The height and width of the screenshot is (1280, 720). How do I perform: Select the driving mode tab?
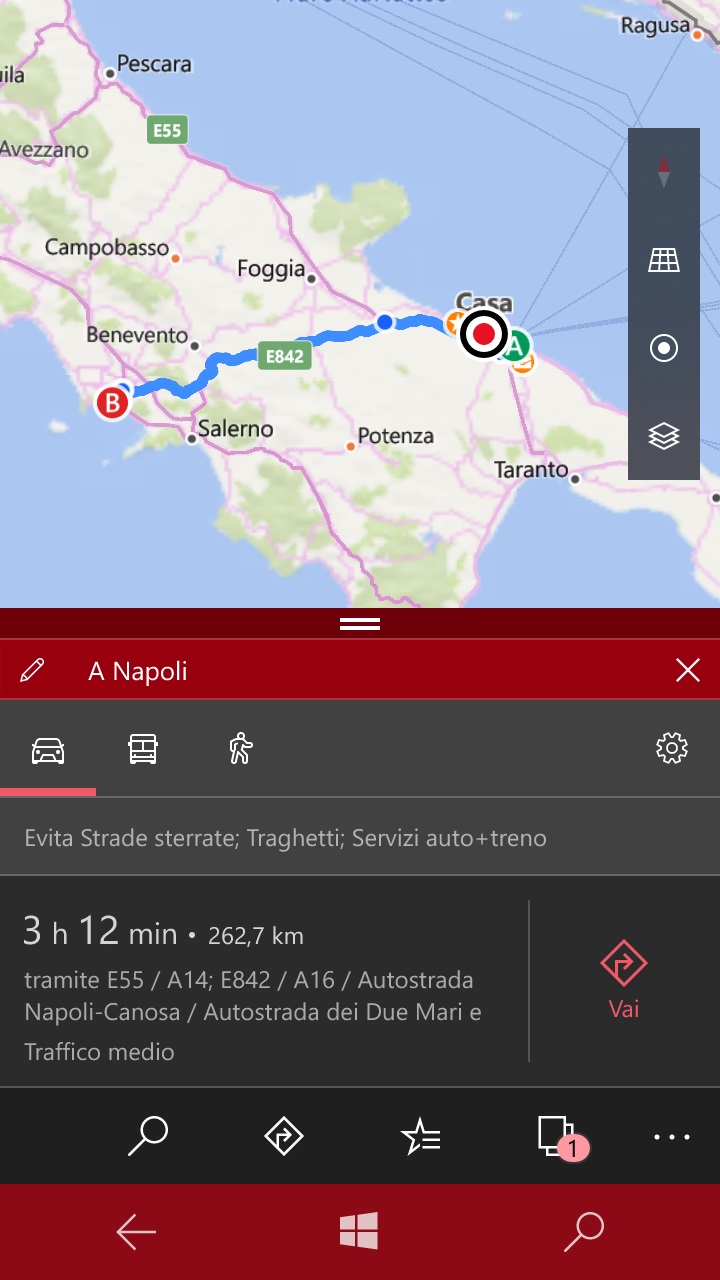coord(48,749)
